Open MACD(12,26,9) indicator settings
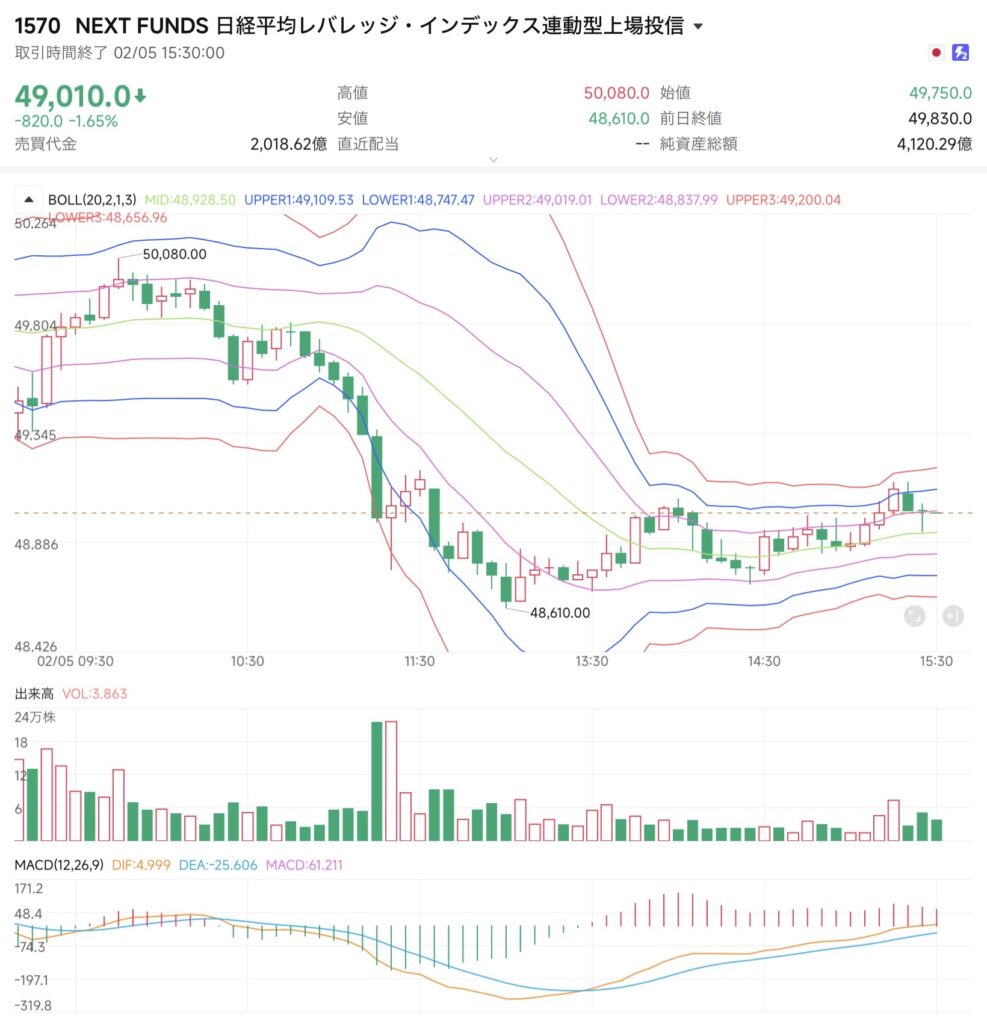The width and height of the screenshot is (987, 1024). pyautogui.click(x=58, y=865)
